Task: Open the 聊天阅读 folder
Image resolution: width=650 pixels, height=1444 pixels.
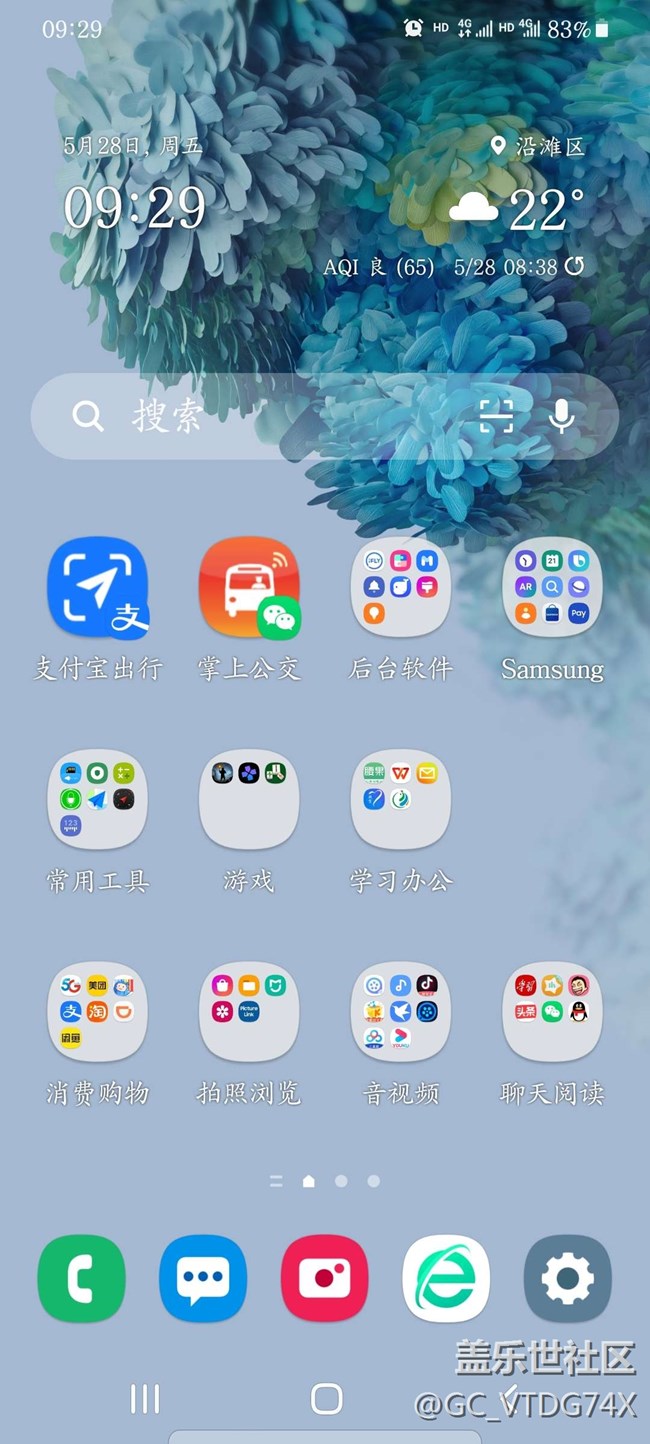Action: 552,1011
